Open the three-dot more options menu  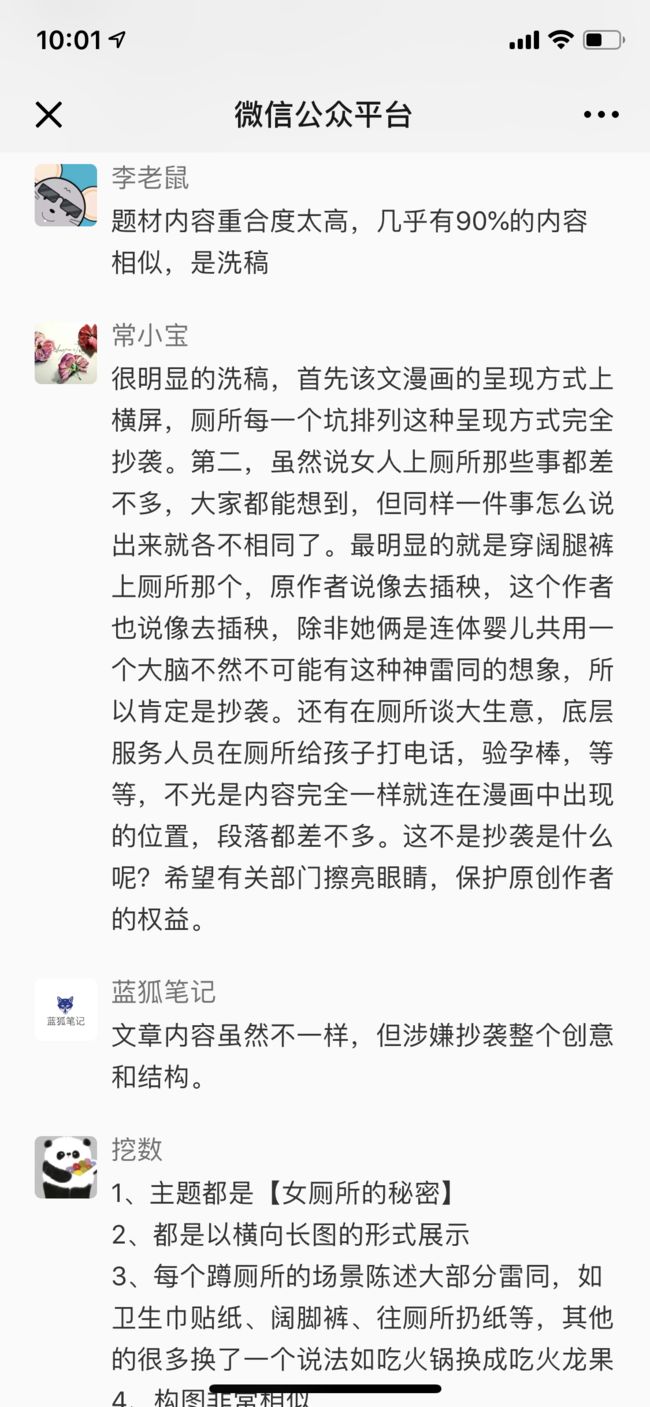tap(601, 115)
